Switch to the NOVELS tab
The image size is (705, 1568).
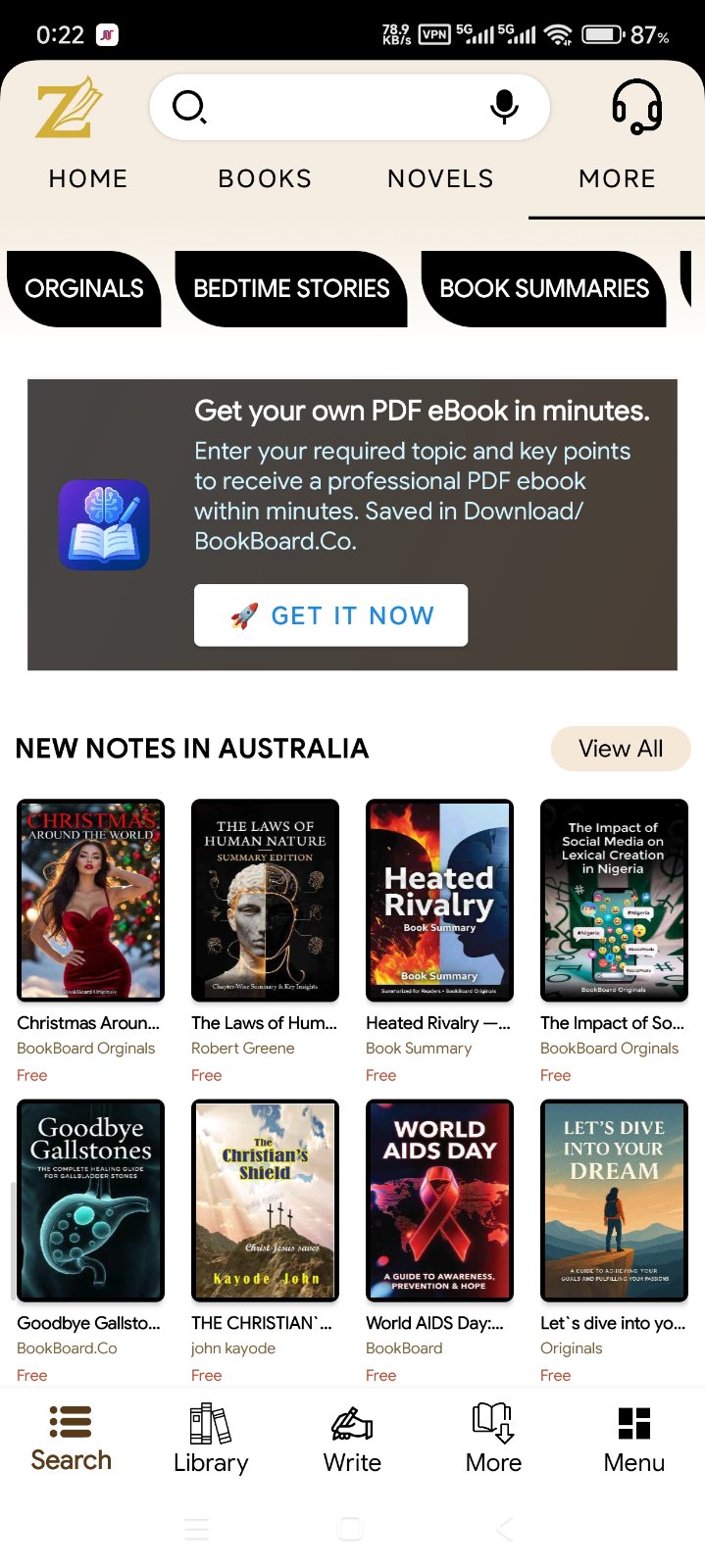click(x=440, y=178)
